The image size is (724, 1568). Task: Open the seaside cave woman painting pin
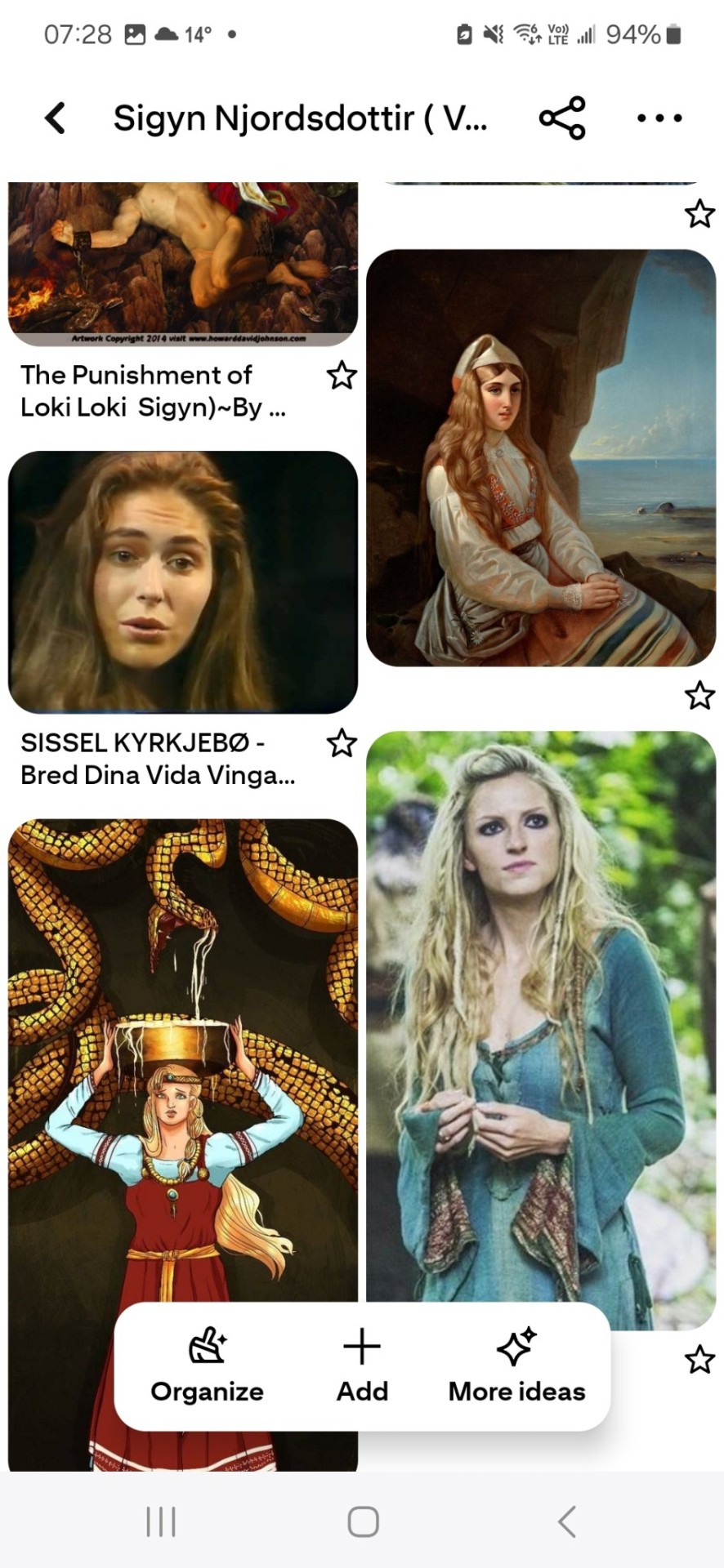click(x=541, y=457)
